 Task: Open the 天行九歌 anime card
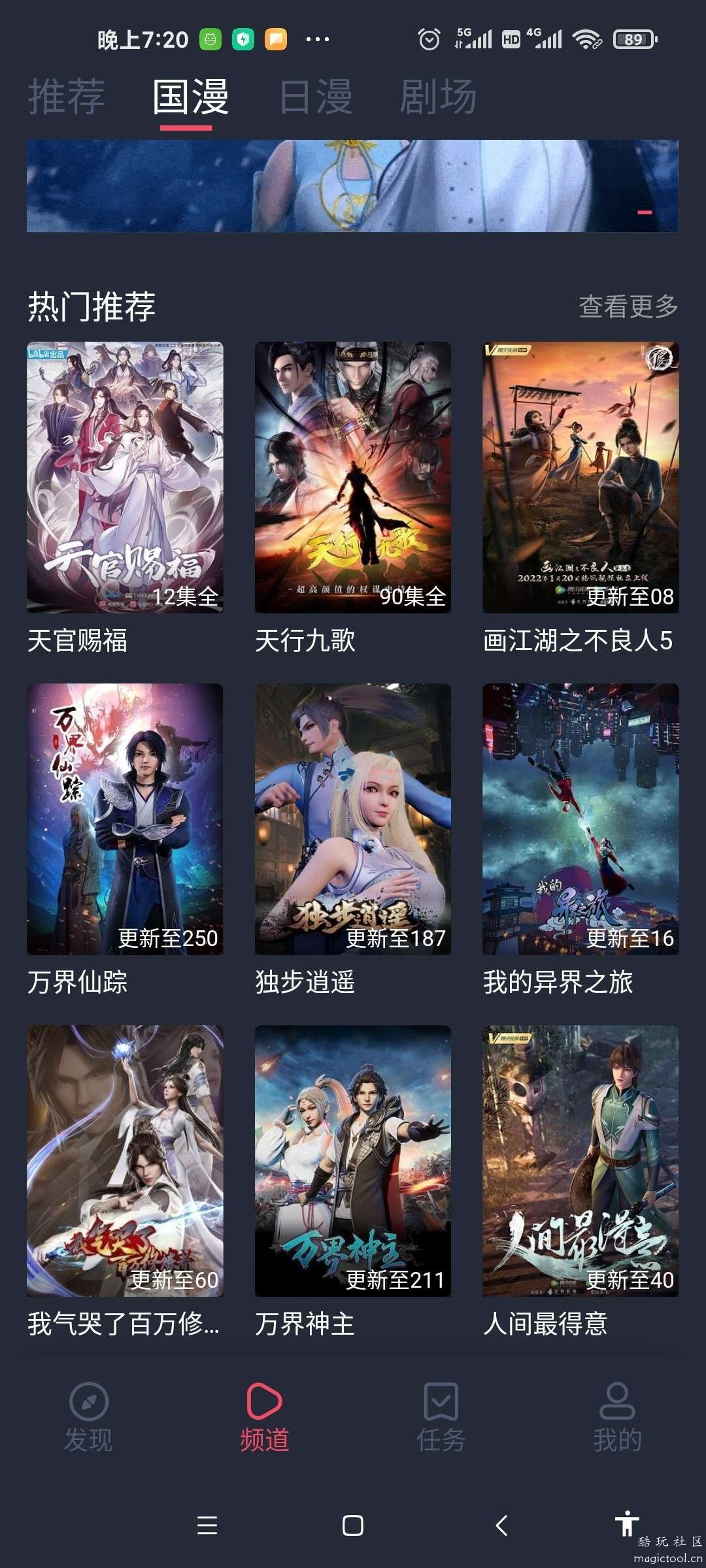click(x=352, y=478)
